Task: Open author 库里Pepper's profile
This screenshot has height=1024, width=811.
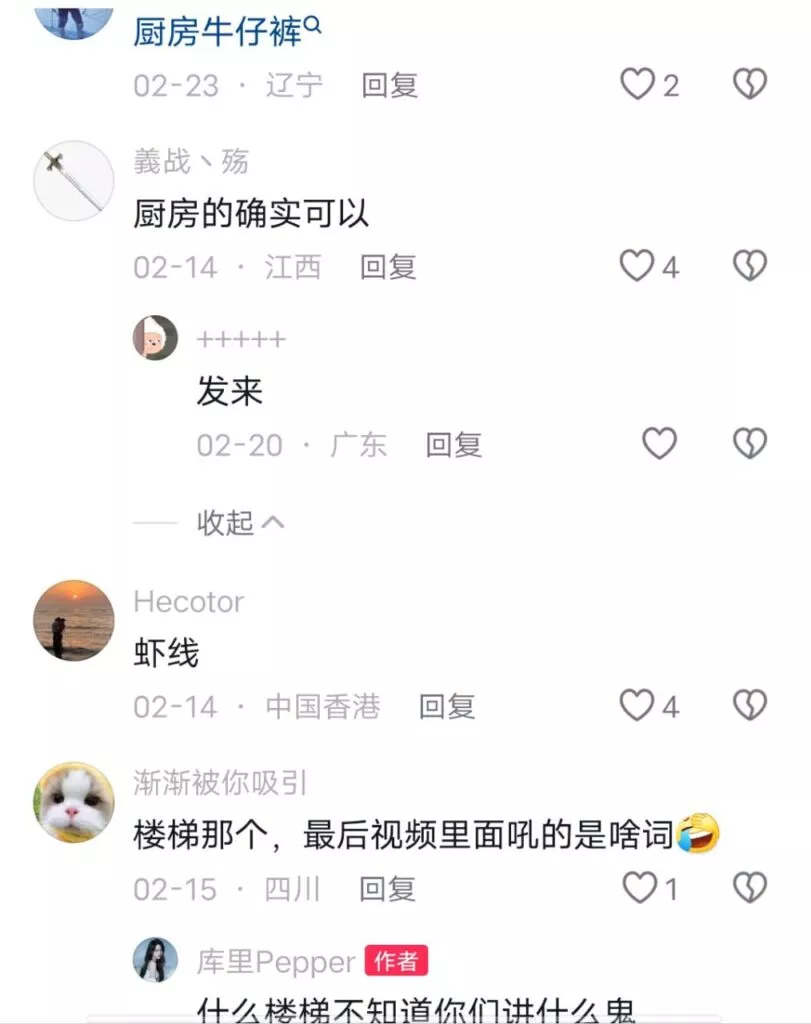Action: coord(156,962)
